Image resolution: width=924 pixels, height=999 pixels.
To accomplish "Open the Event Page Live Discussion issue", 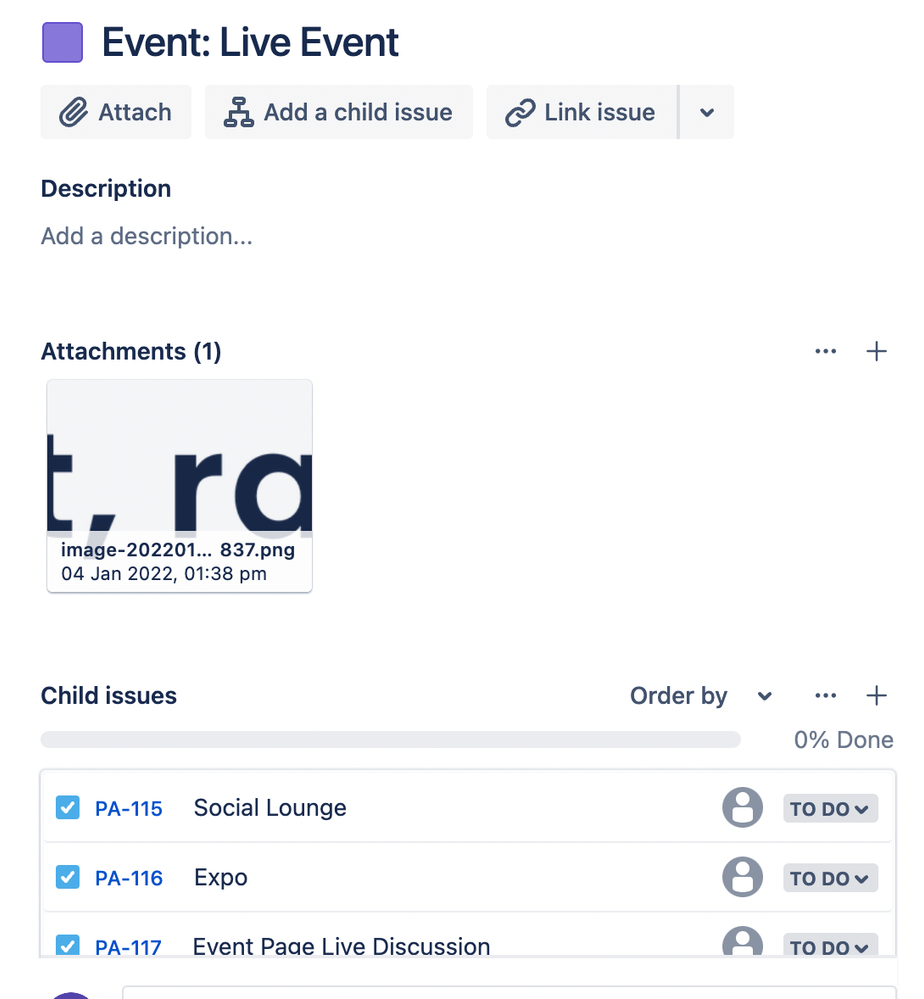I will tap(341, 946).
